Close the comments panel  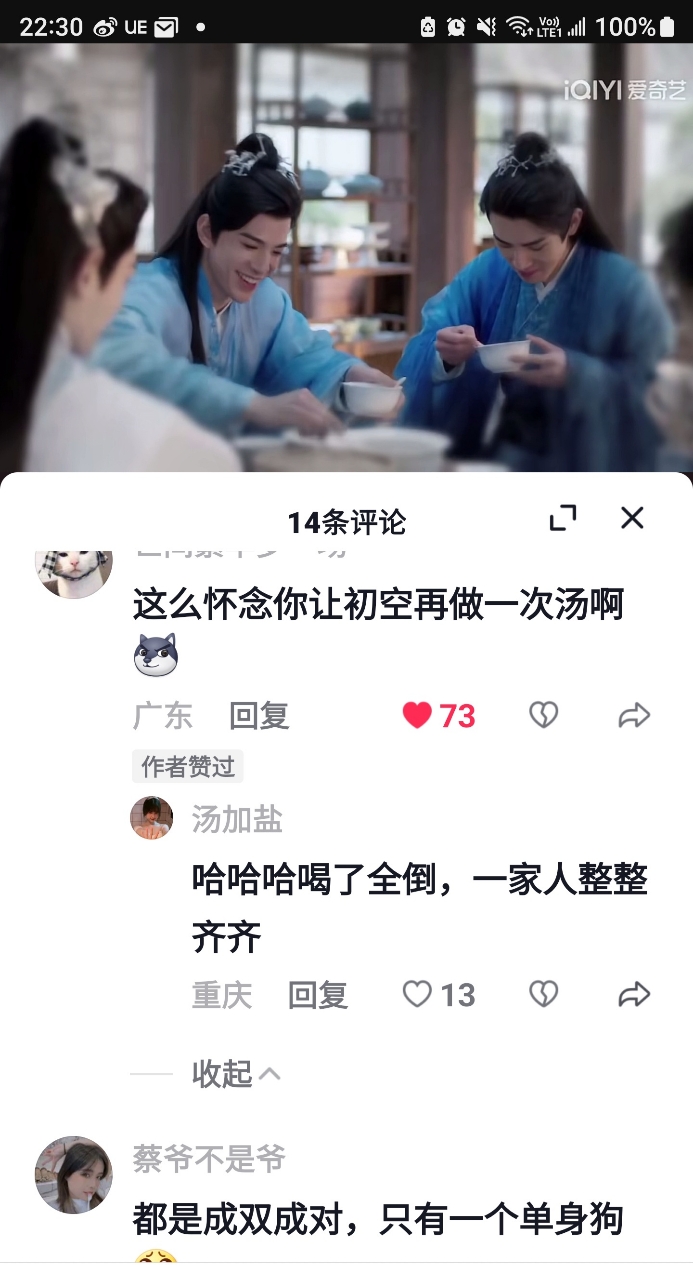click(632, 518)
